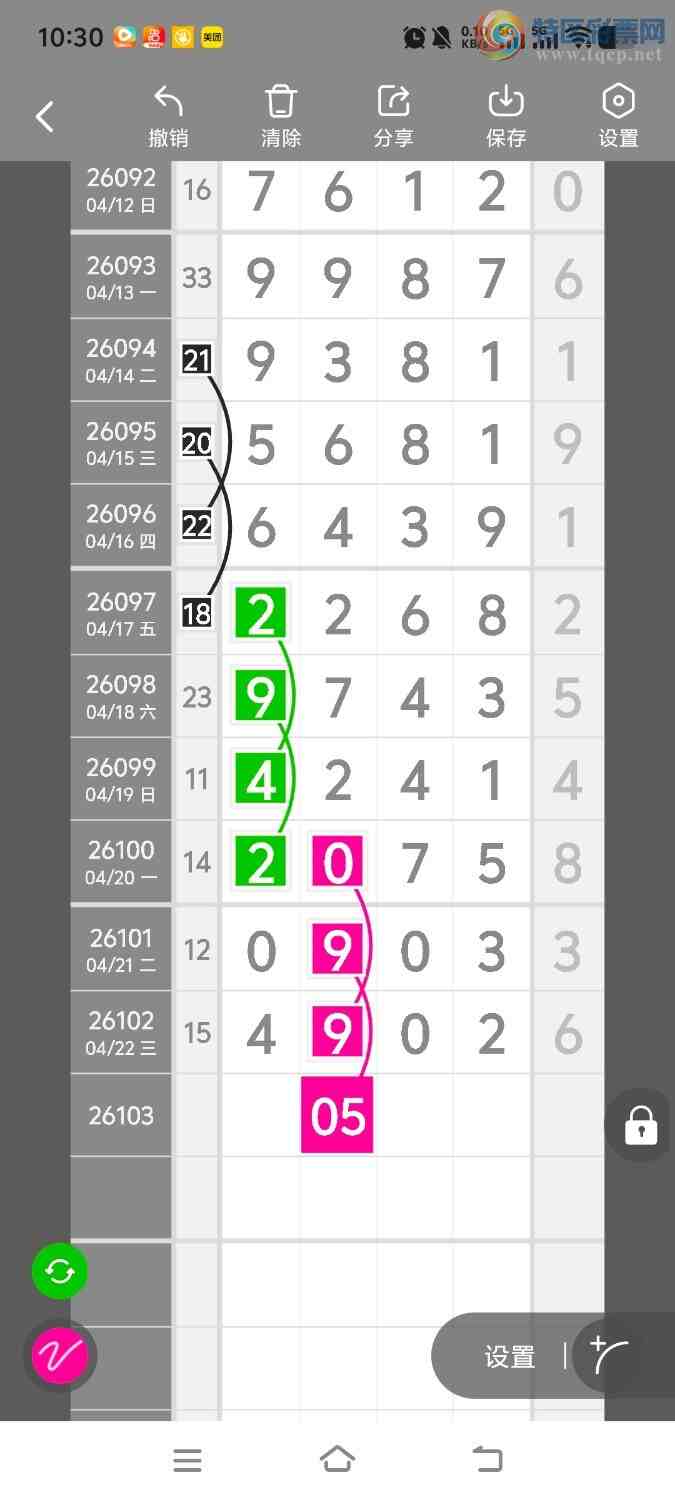Share the chart (分享)
This screenshot has width=675, height=1500.
(393, 116)
